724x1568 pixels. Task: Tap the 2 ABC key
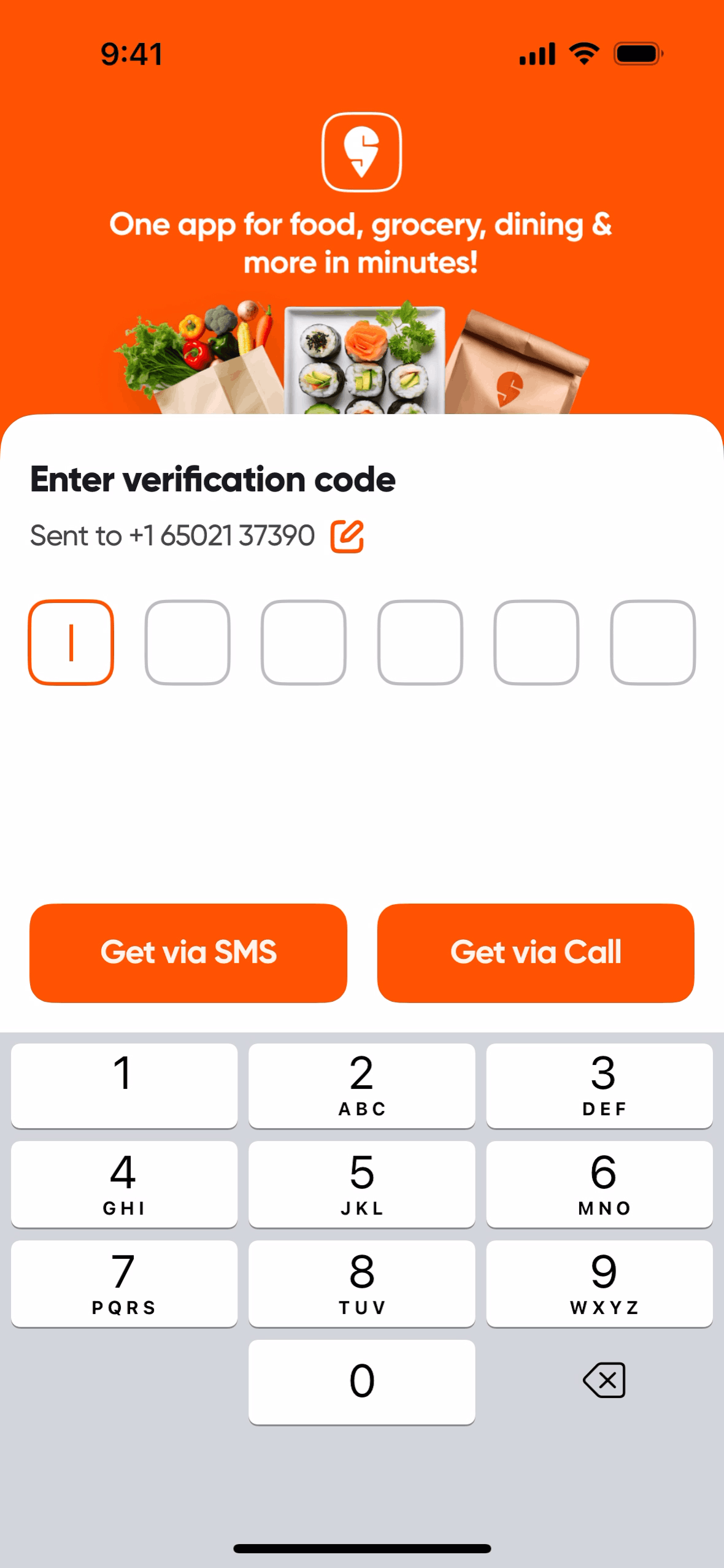point(362,1085)
